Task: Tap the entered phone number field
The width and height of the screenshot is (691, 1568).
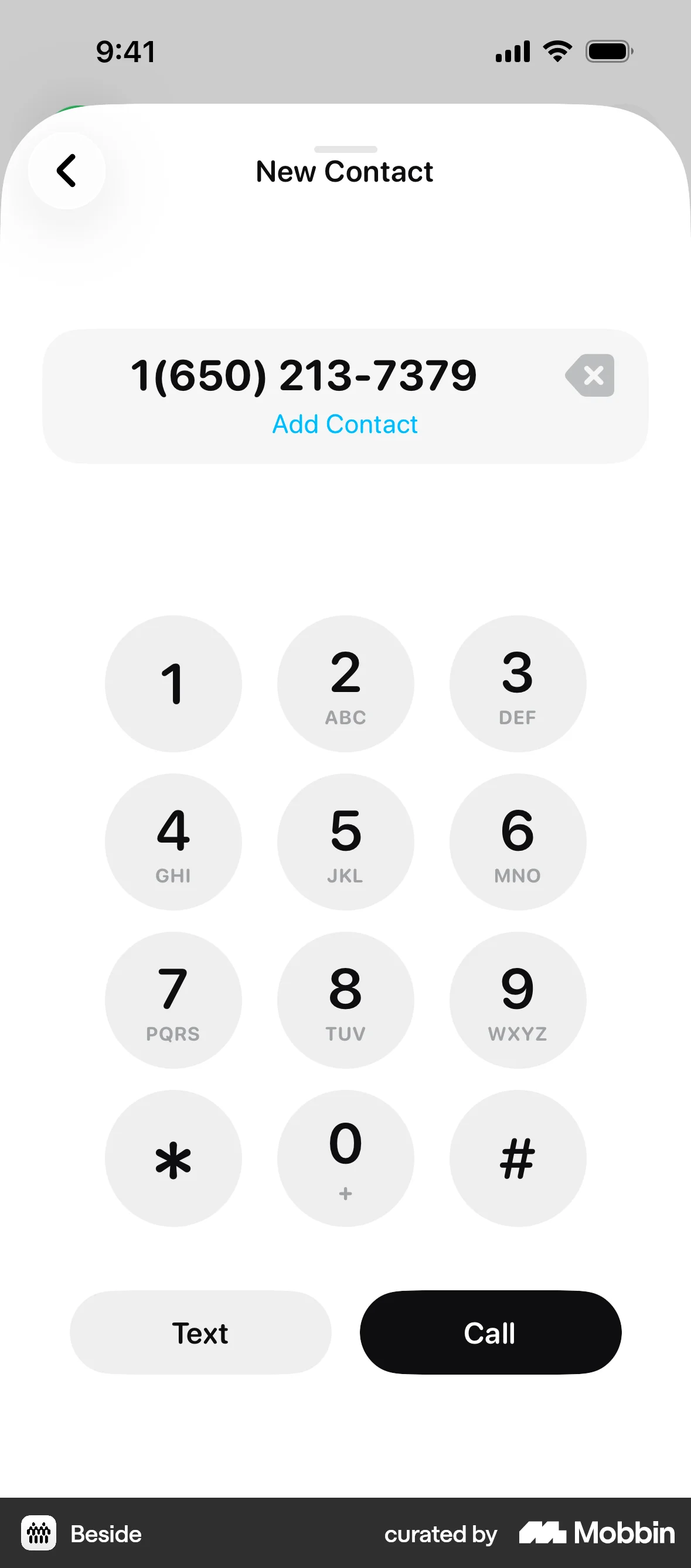Action: 303,375
